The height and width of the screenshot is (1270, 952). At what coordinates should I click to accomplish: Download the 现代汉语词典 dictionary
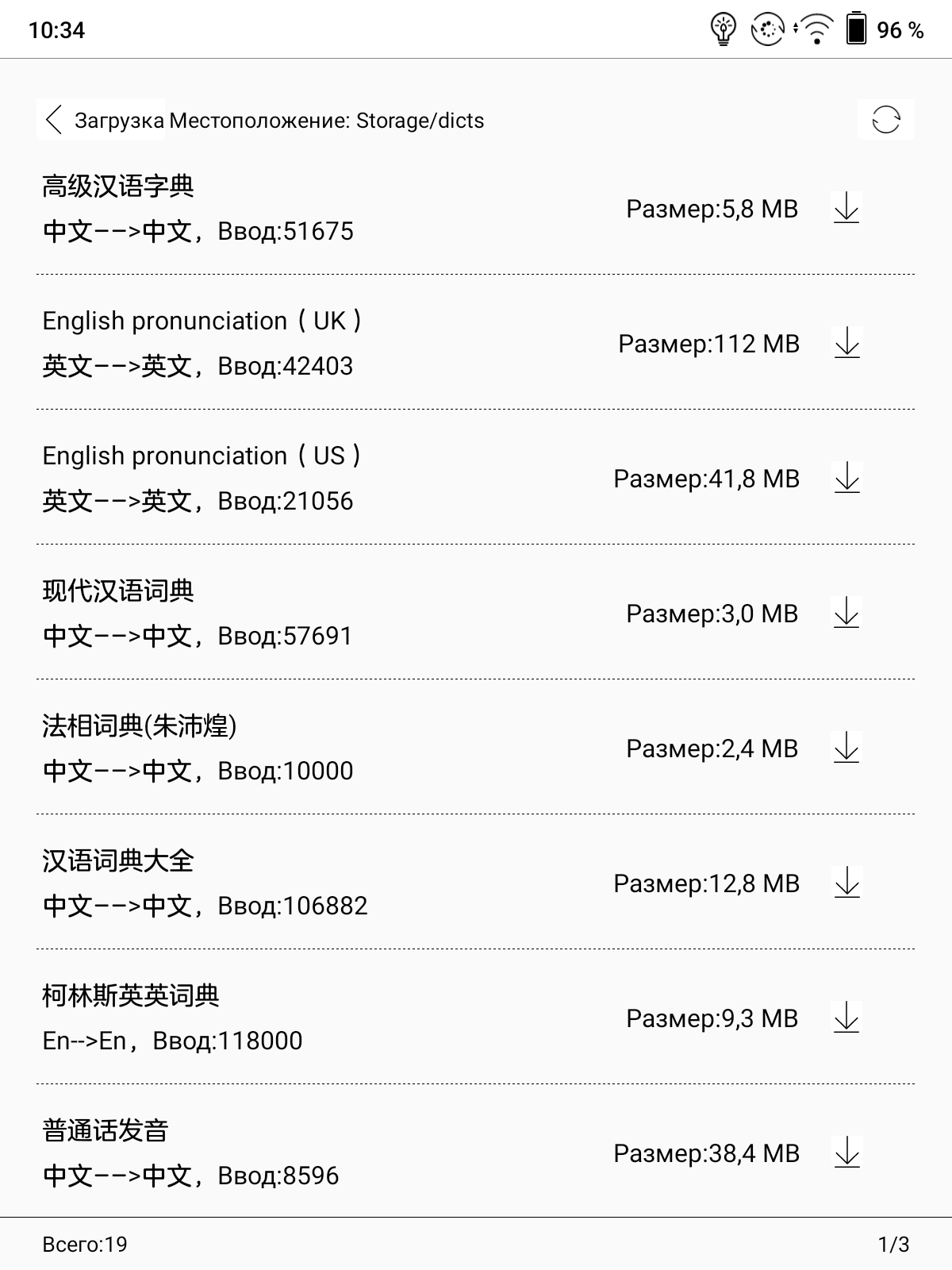[846, 613]
